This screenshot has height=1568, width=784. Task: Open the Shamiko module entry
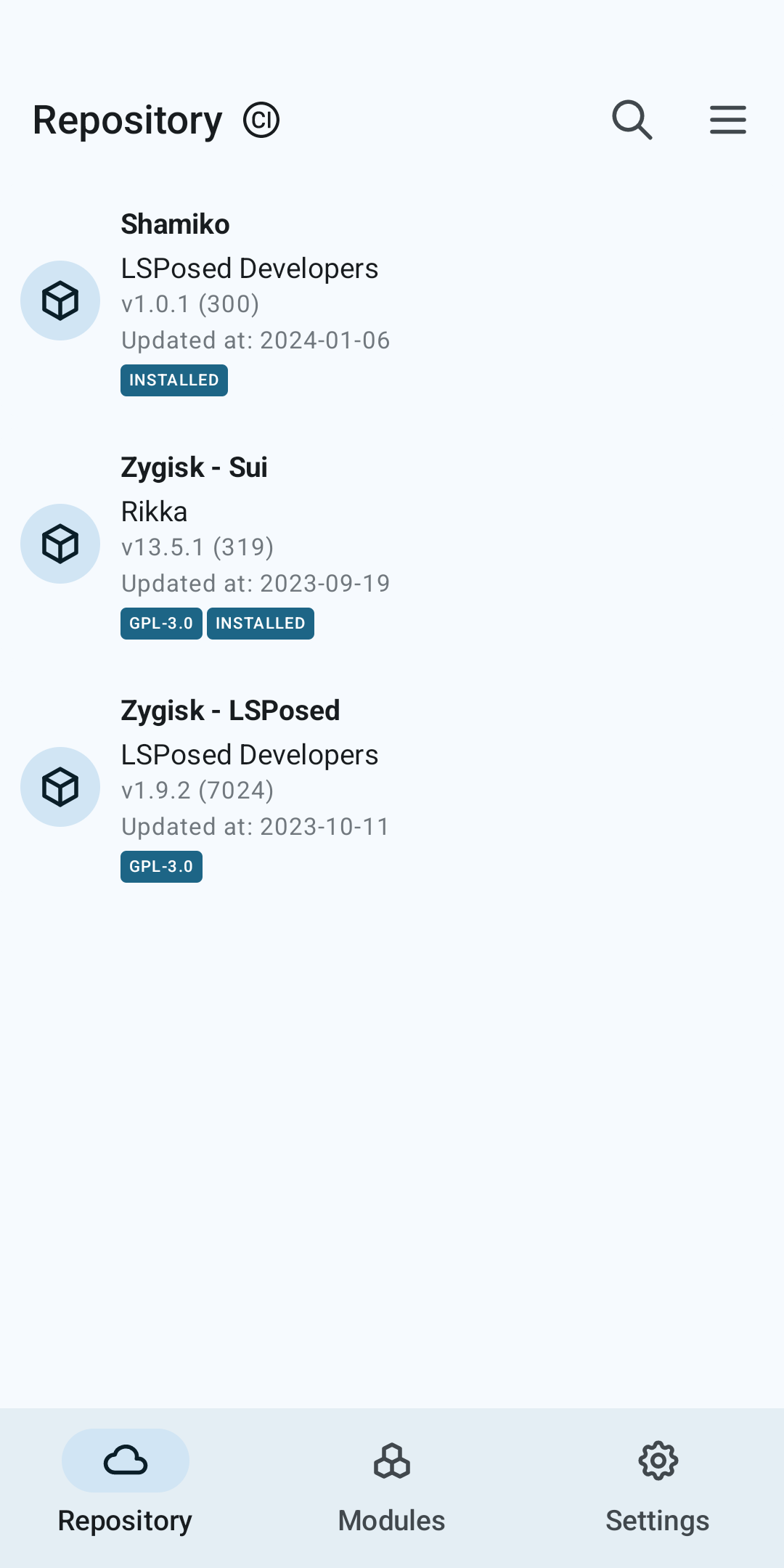coord(392,301)
